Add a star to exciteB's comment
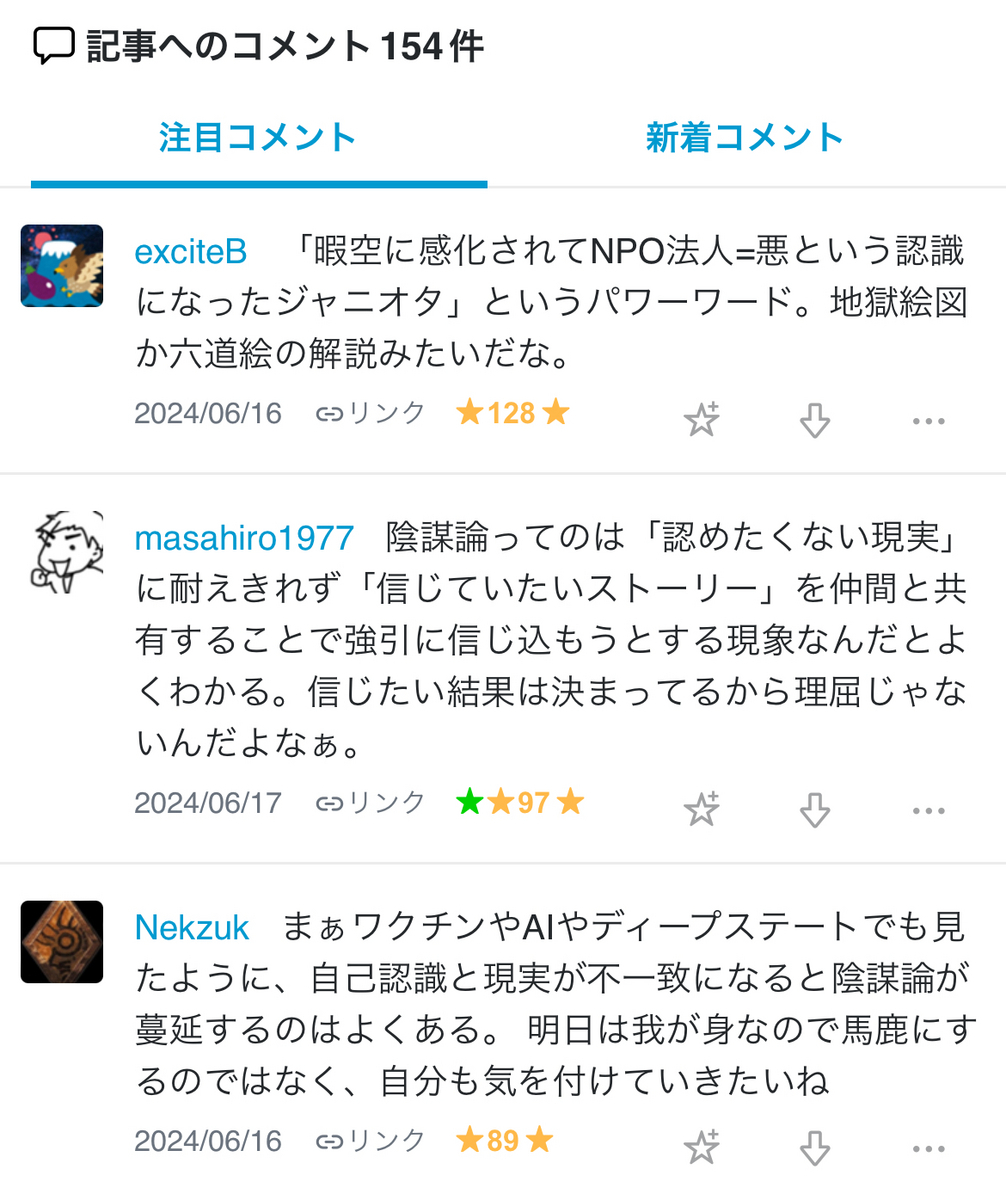Screen dimensions: 1006x1200 (701, 420)
